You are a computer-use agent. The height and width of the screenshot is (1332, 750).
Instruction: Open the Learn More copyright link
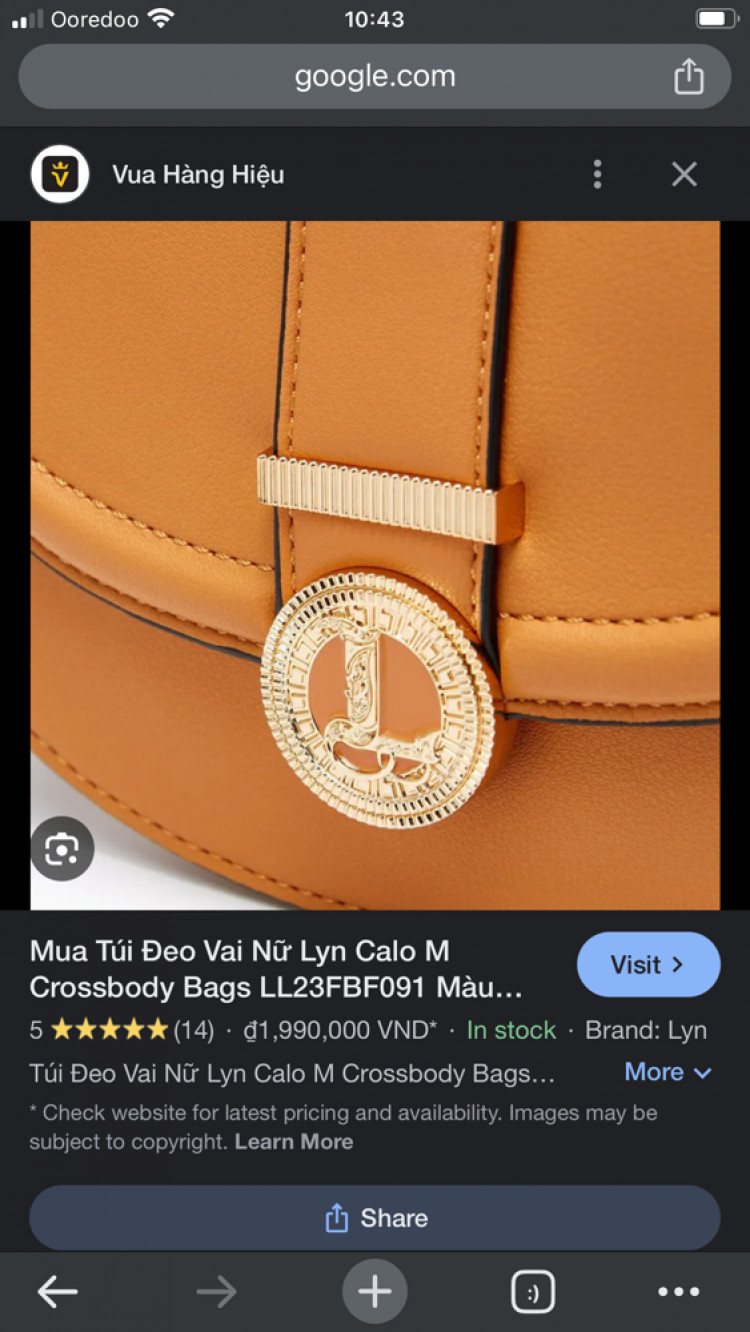click(294, 1141)
